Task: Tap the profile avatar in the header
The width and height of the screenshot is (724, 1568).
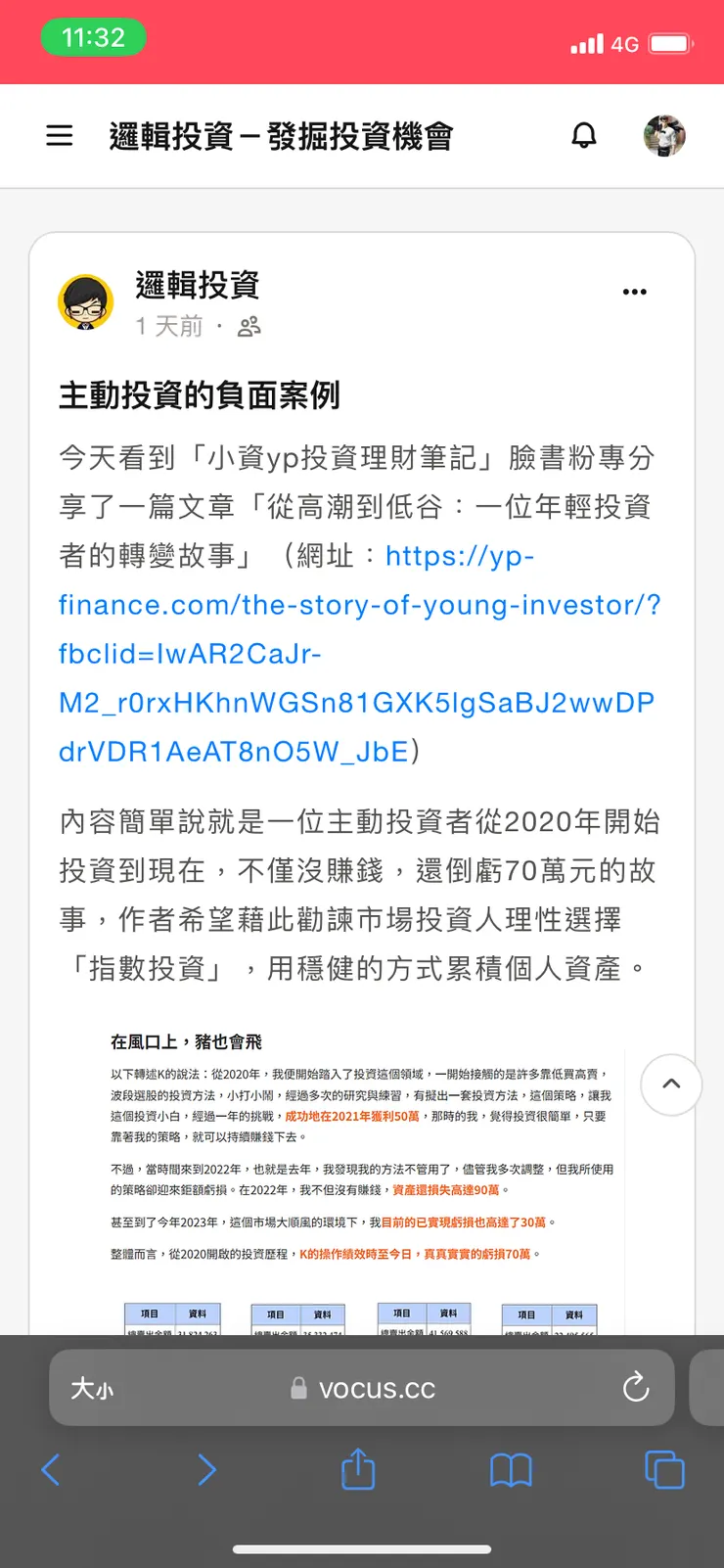Action: coord(664,136)
